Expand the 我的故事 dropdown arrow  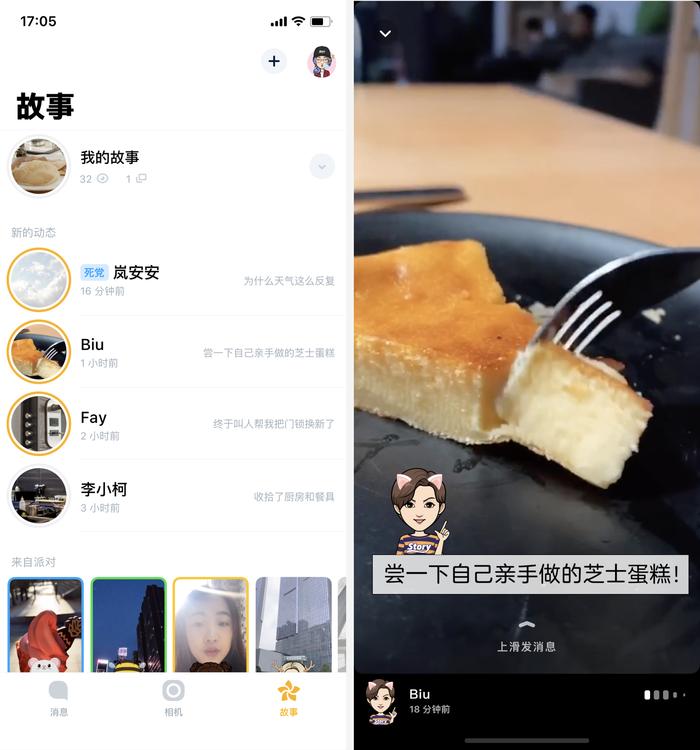(322, 166)
